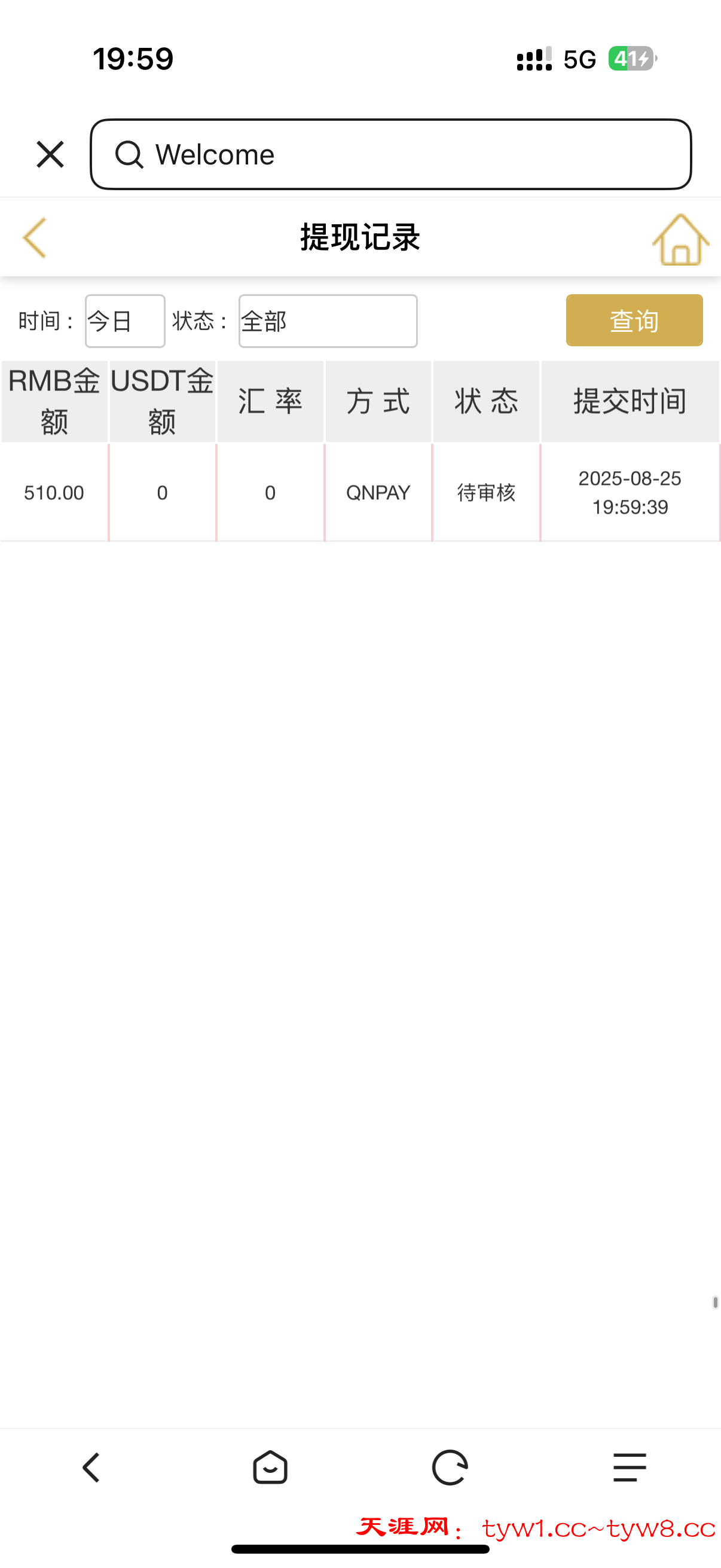Go back from 提现记录 page
Viewport: 721px width, 1568px height.
pos(35,238)
